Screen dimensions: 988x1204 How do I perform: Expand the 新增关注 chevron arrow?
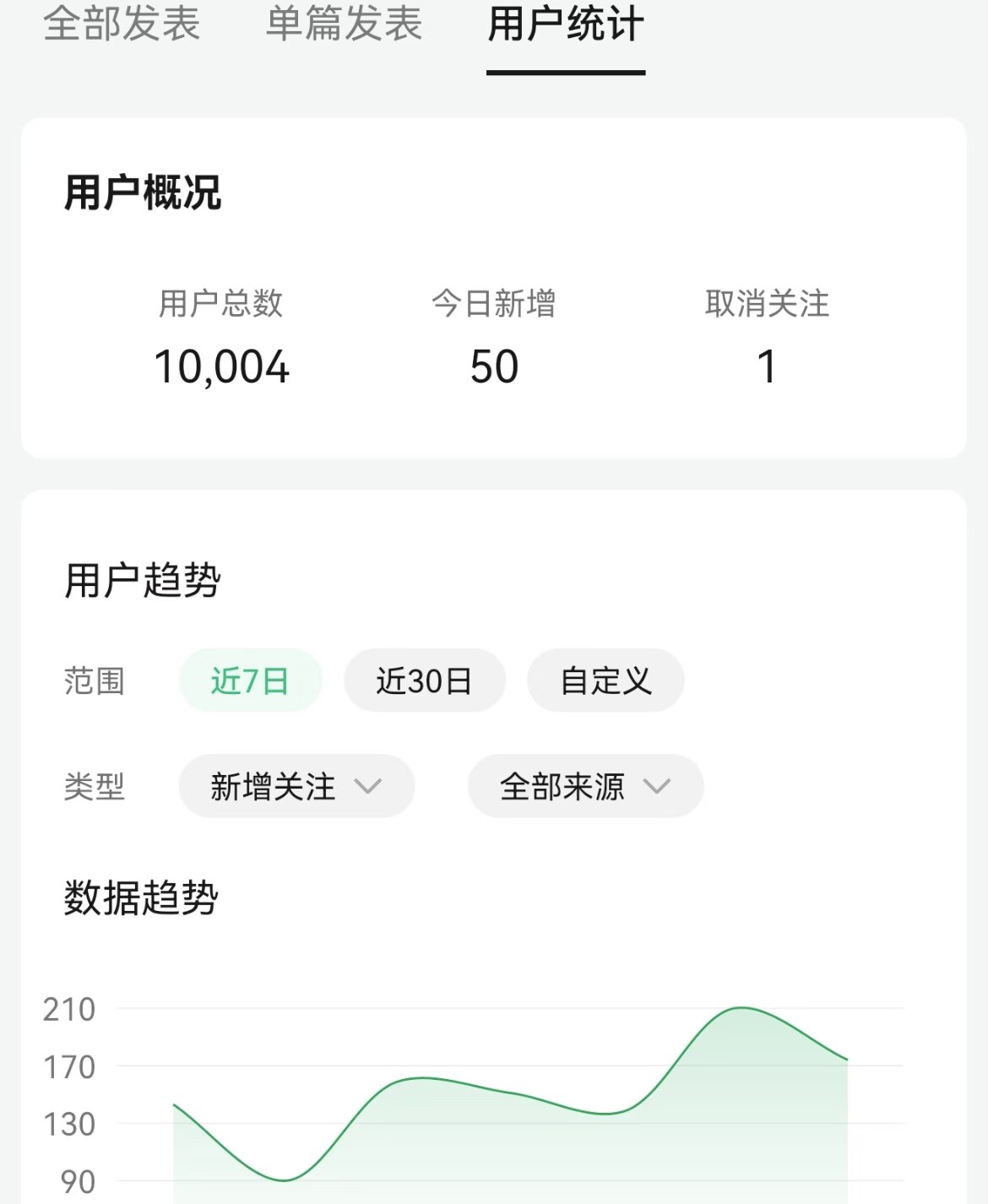click(368, 788)
